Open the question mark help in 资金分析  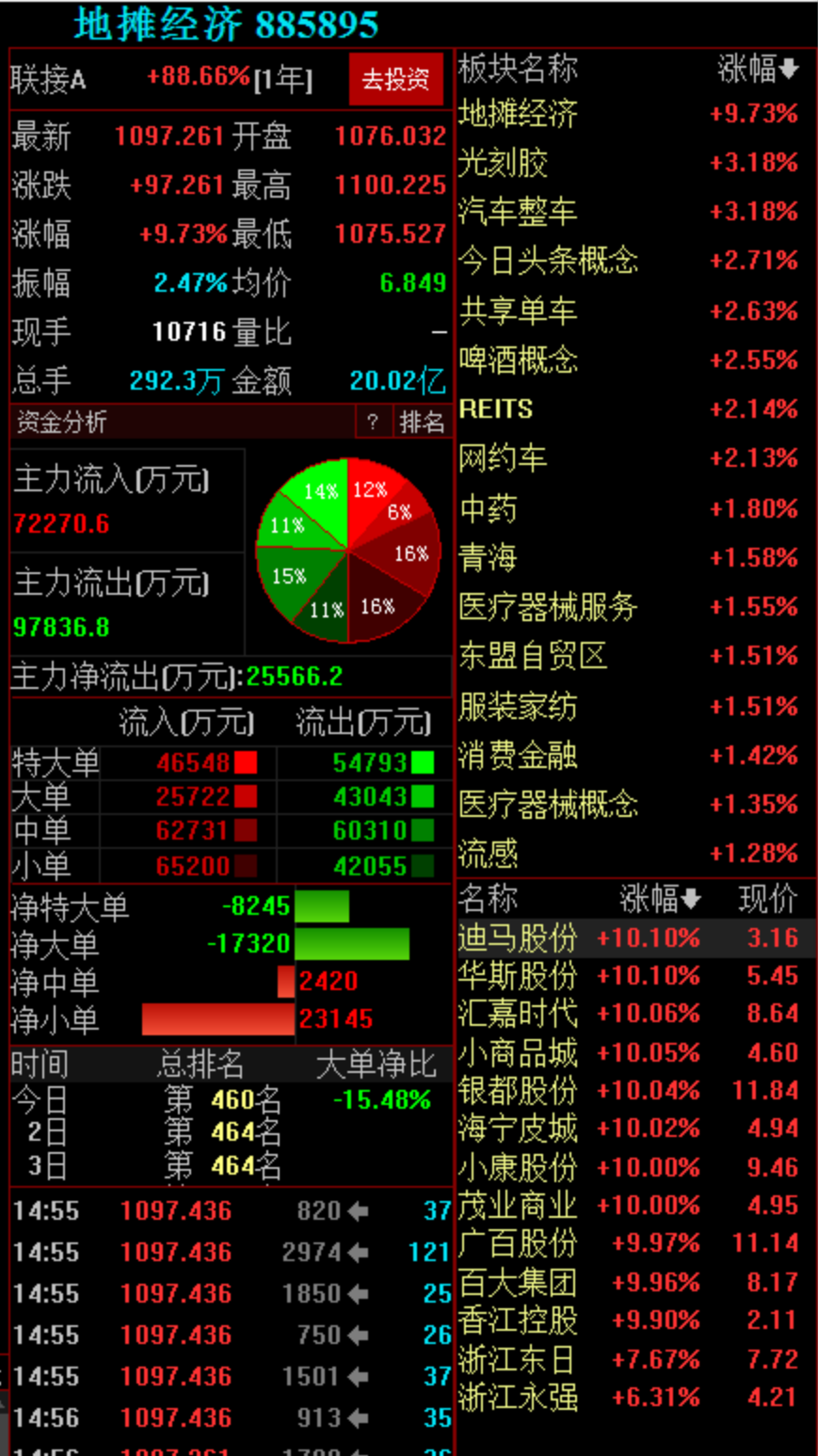click(x=373, y=424)
